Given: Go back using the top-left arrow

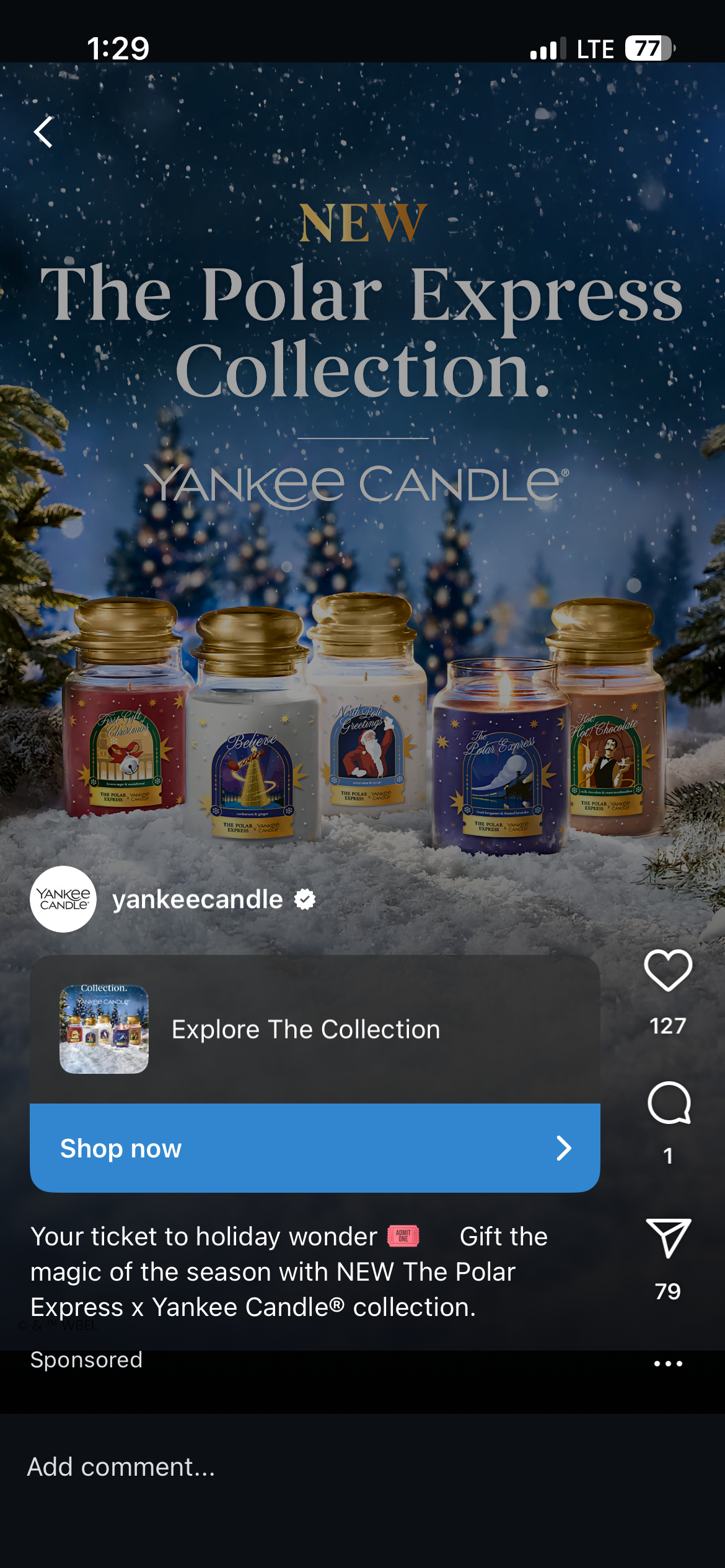Looking at the screenshot, I should click(x=43, y=131).
